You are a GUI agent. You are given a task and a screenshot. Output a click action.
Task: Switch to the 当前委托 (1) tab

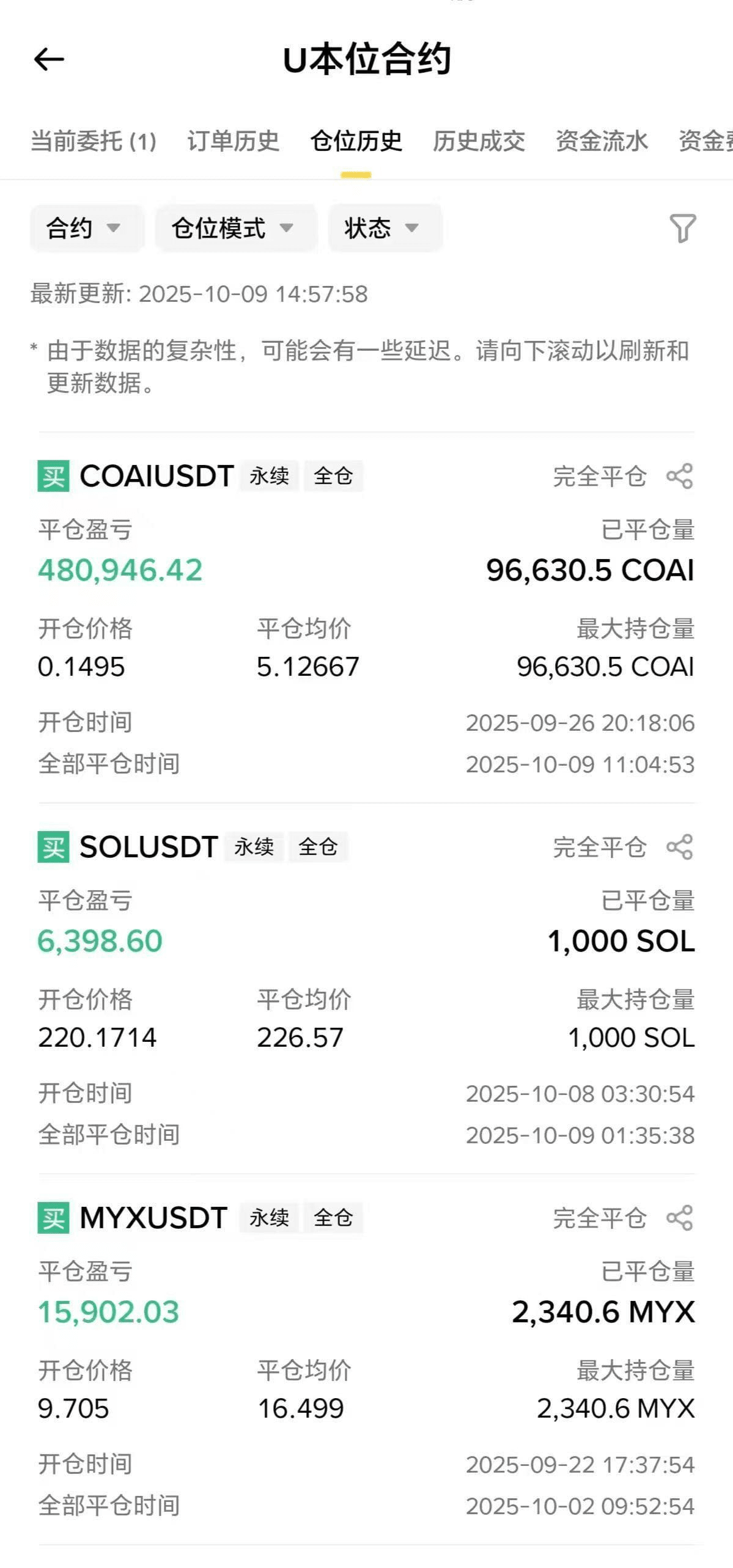(x=94, y=142)
